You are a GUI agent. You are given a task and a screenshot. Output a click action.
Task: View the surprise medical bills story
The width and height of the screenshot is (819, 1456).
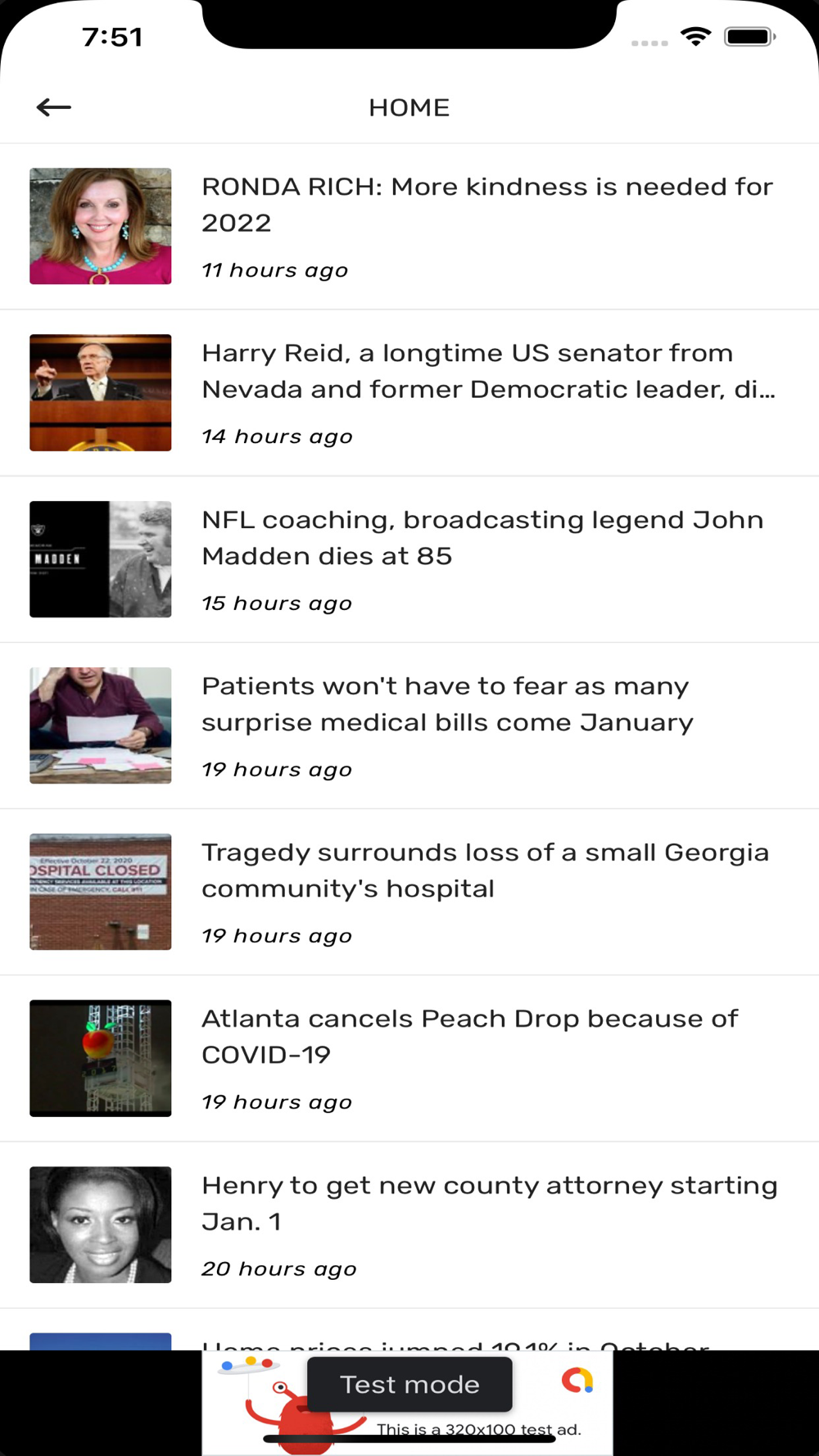[x=447, y=704]
